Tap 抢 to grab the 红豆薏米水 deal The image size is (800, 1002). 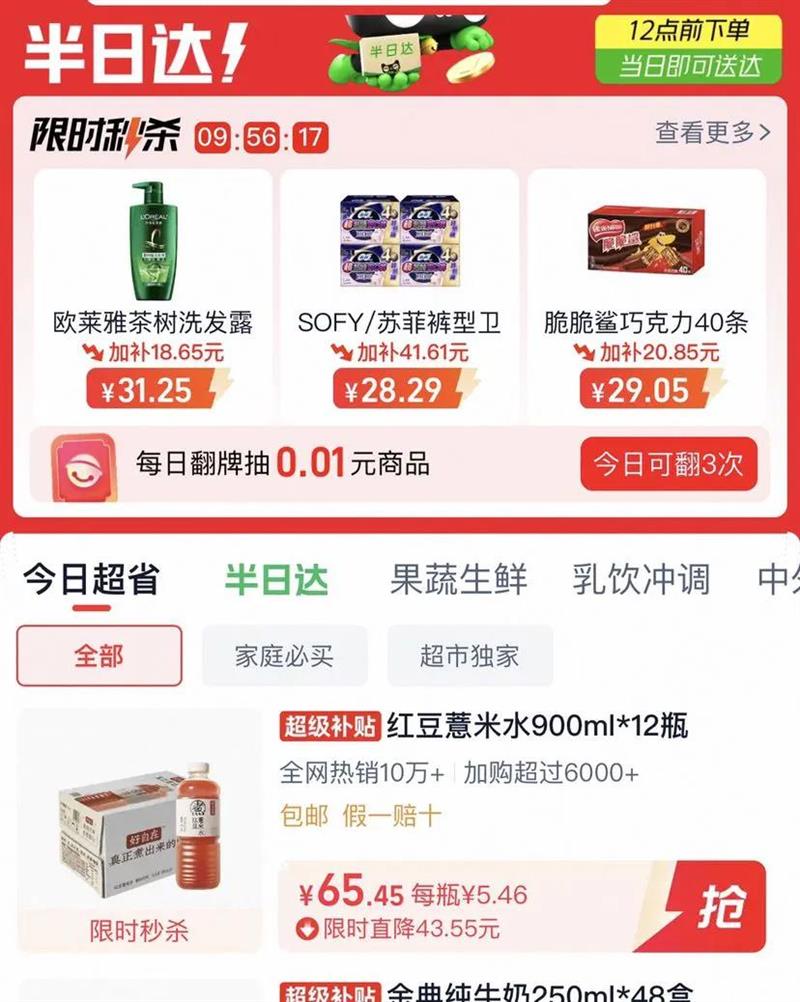click(x=720, y=906)
